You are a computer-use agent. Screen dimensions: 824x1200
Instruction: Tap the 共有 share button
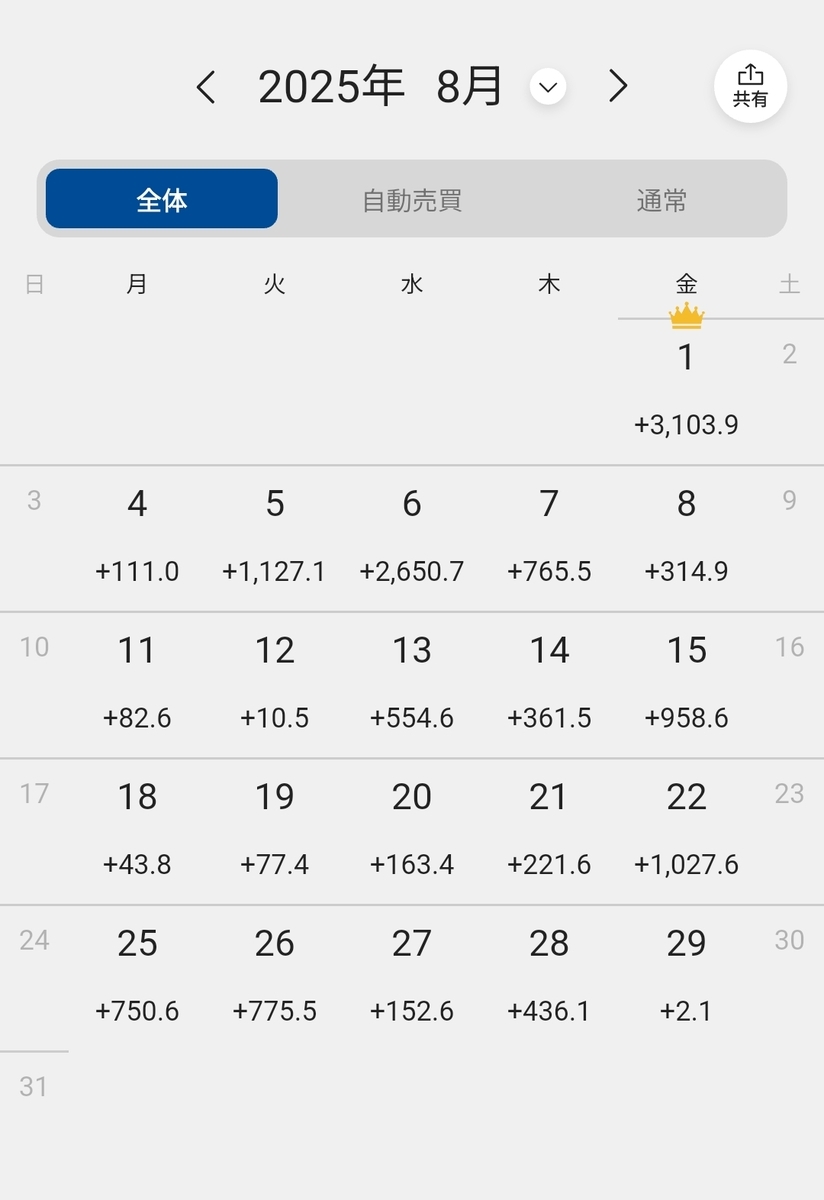751,87
